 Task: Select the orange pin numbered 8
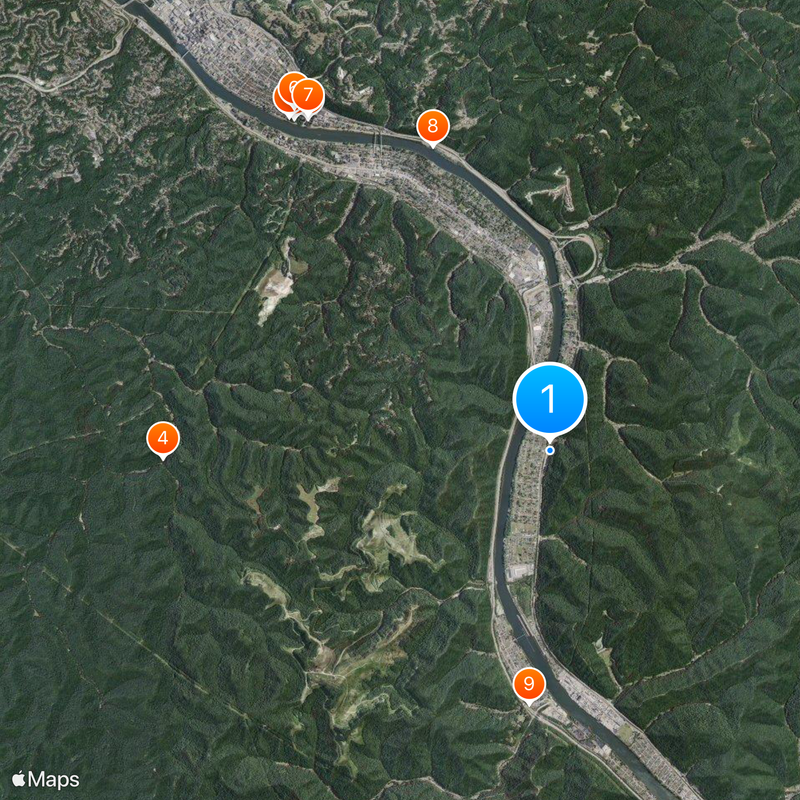tap(432, 126)
